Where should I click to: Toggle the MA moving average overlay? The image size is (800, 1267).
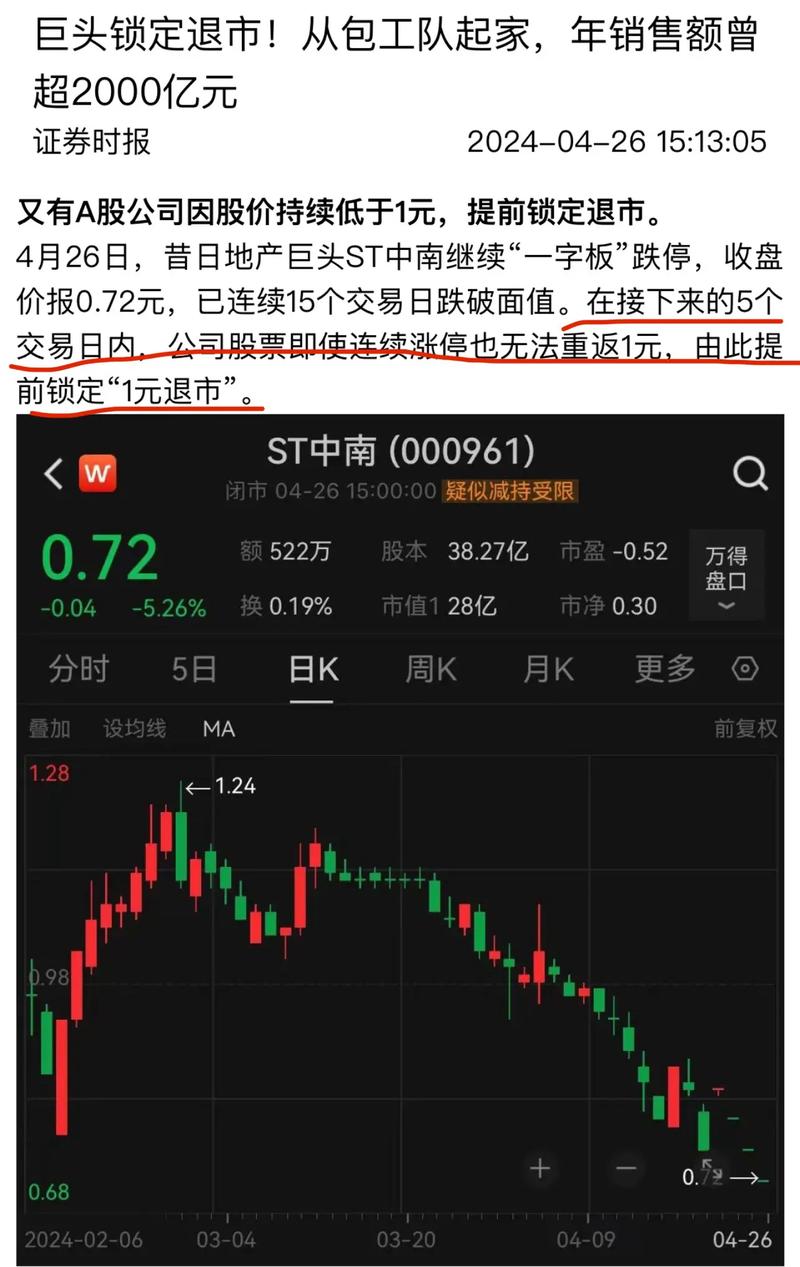219,730
